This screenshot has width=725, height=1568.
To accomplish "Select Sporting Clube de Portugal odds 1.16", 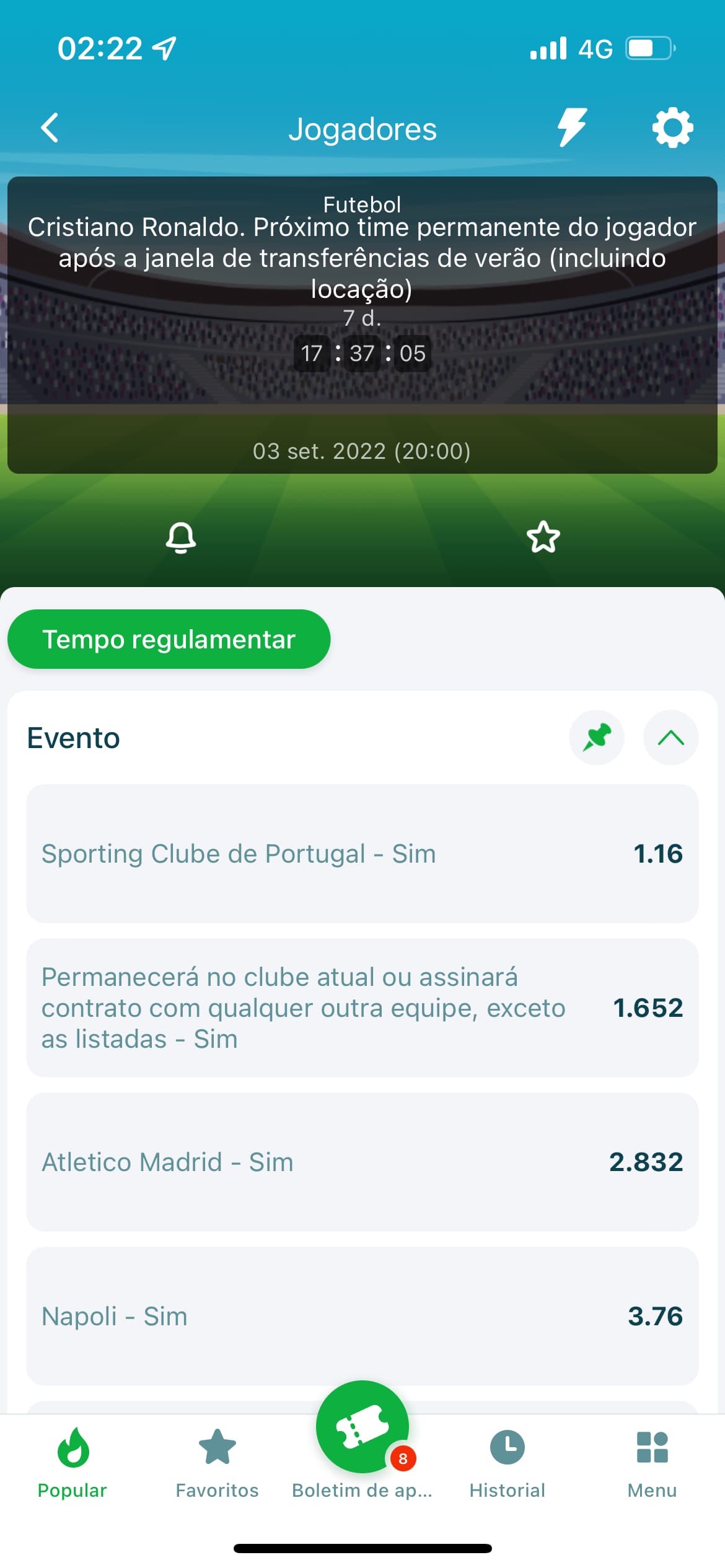I will point(362,853).
